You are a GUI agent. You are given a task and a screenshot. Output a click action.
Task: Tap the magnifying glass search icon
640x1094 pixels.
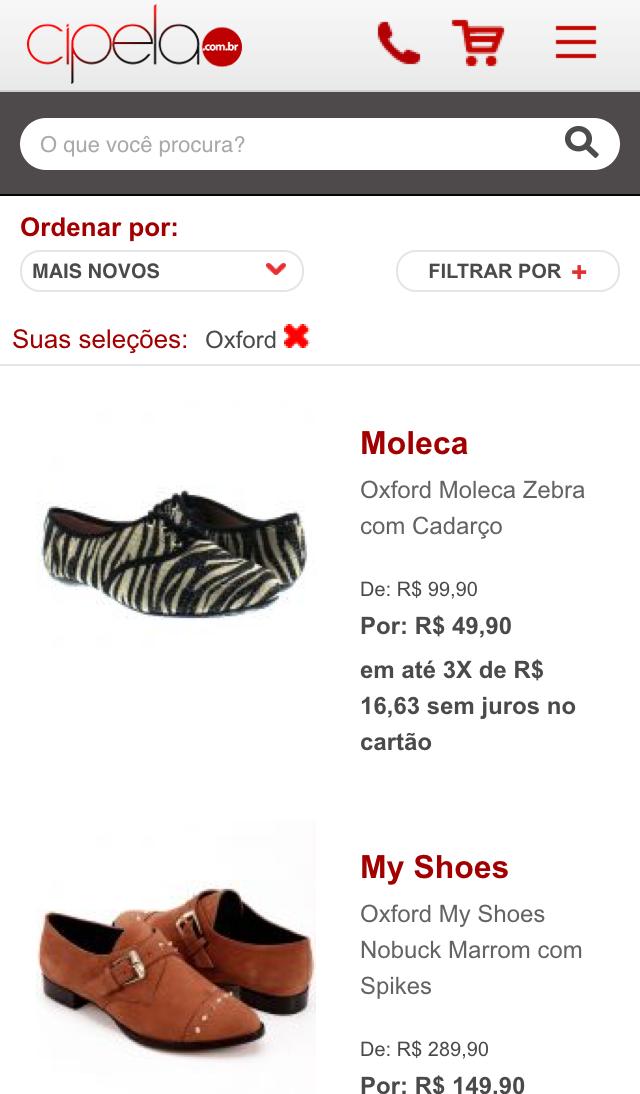(581, 144)
